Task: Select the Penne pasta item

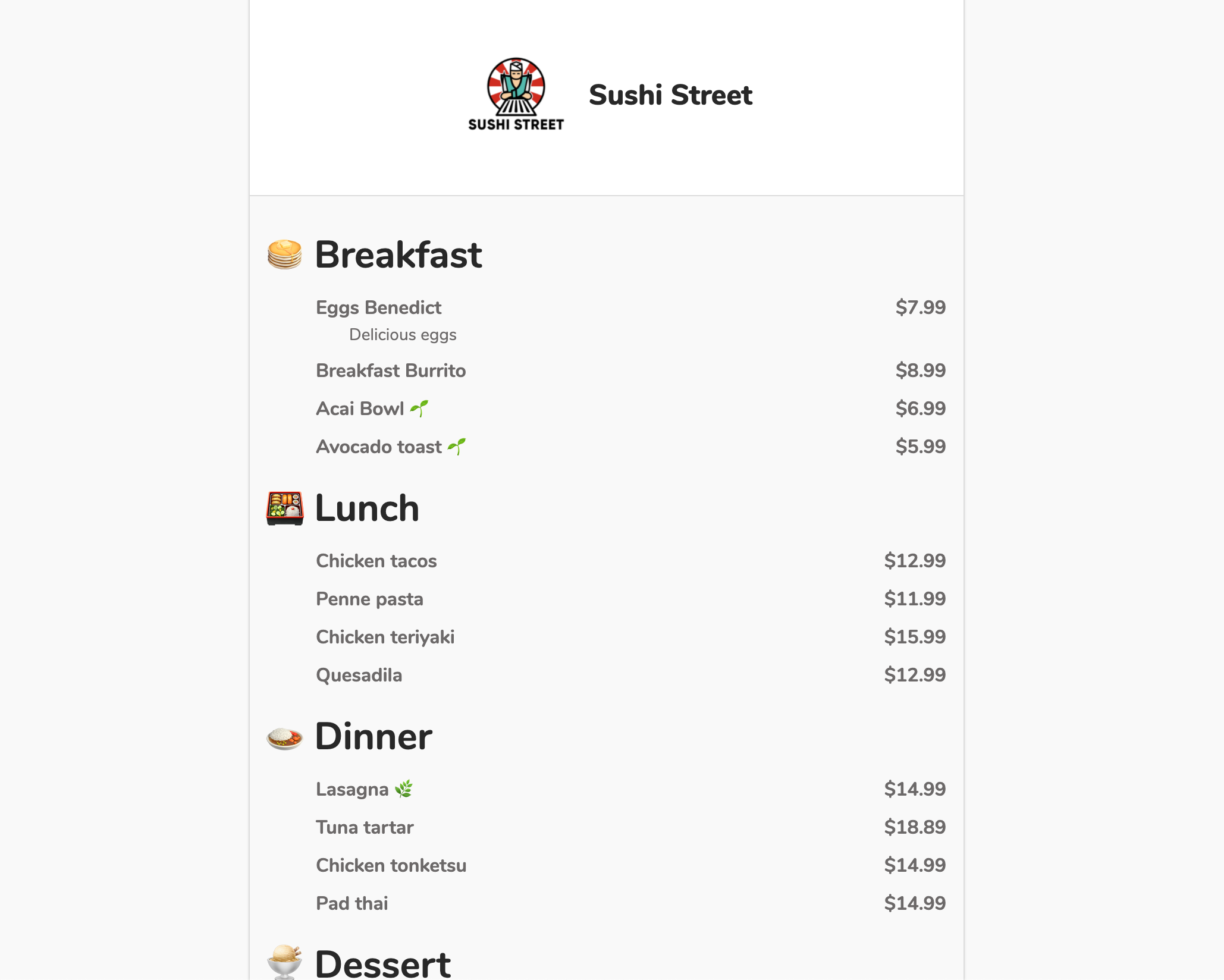Action: 369,599
